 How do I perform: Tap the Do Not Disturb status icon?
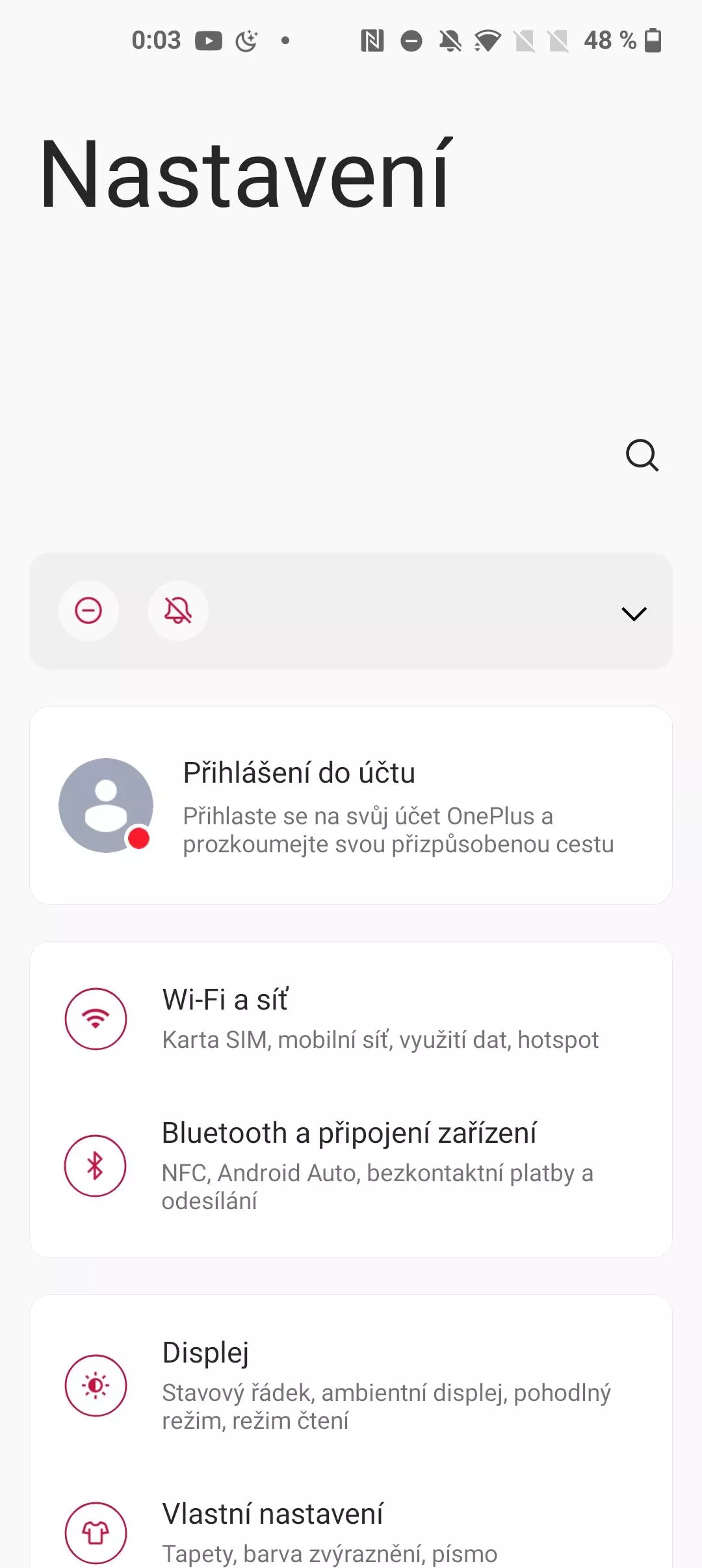[x=88, y=611]
